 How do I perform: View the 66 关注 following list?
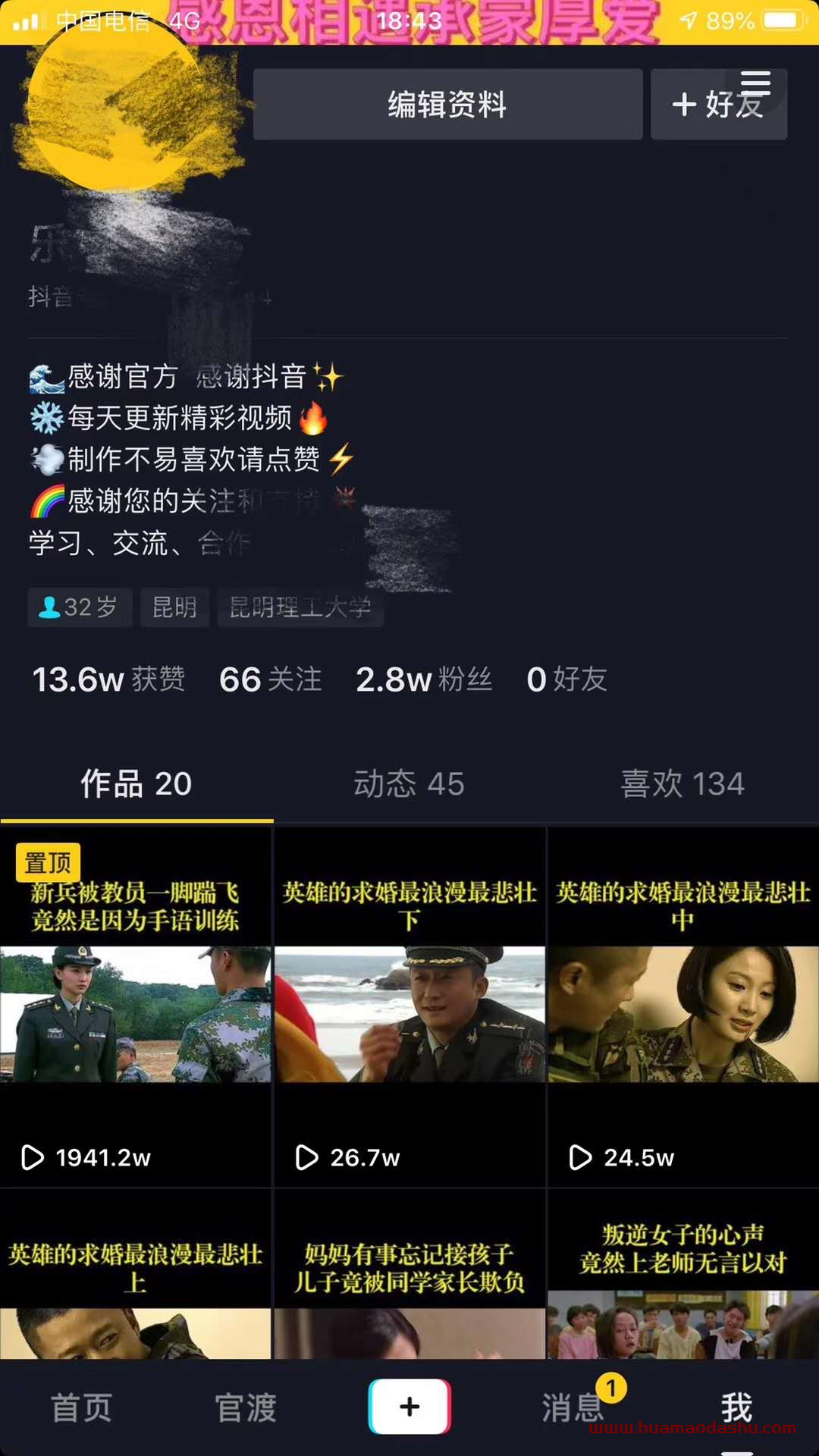click(x=271, y=679)
